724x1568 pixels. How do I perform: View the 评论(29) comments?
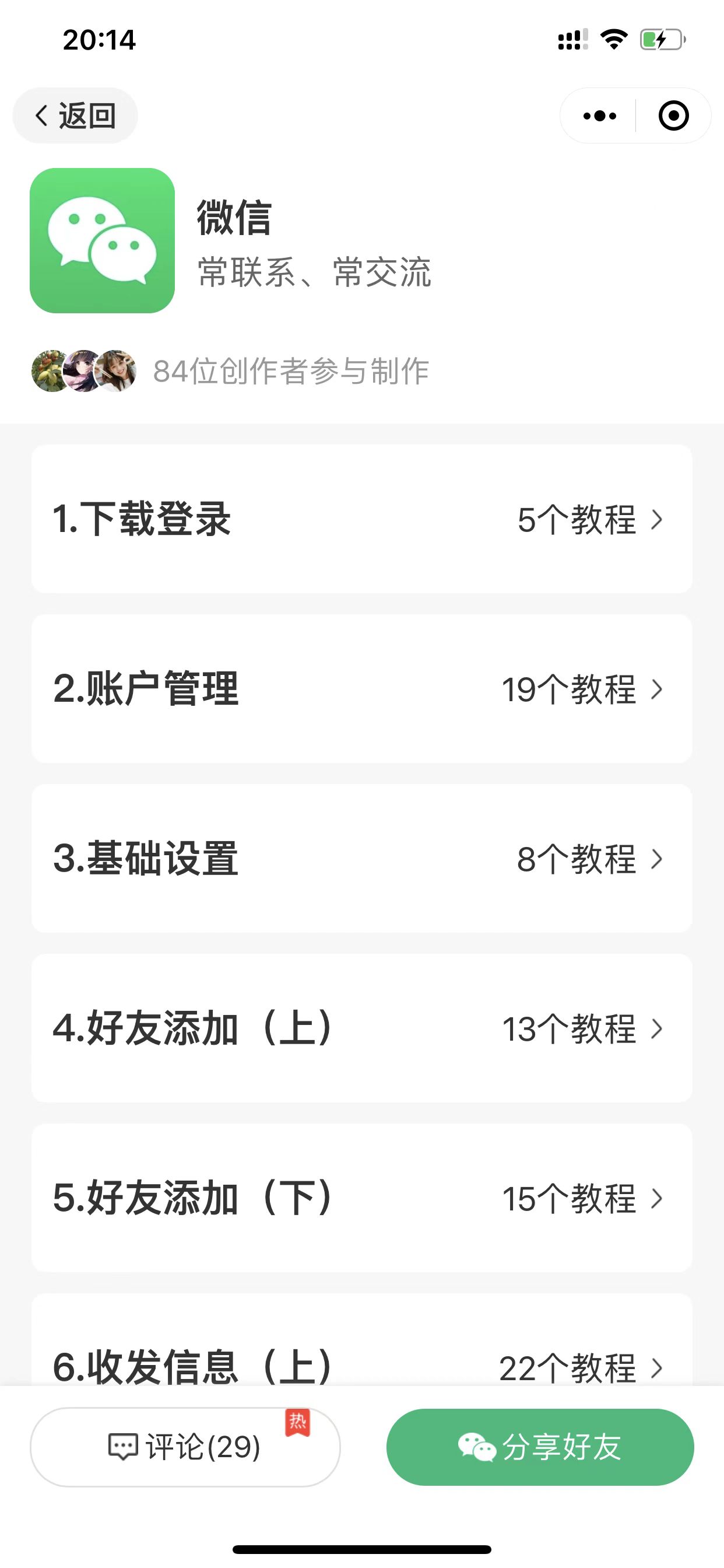click(x=185, y=1447)
